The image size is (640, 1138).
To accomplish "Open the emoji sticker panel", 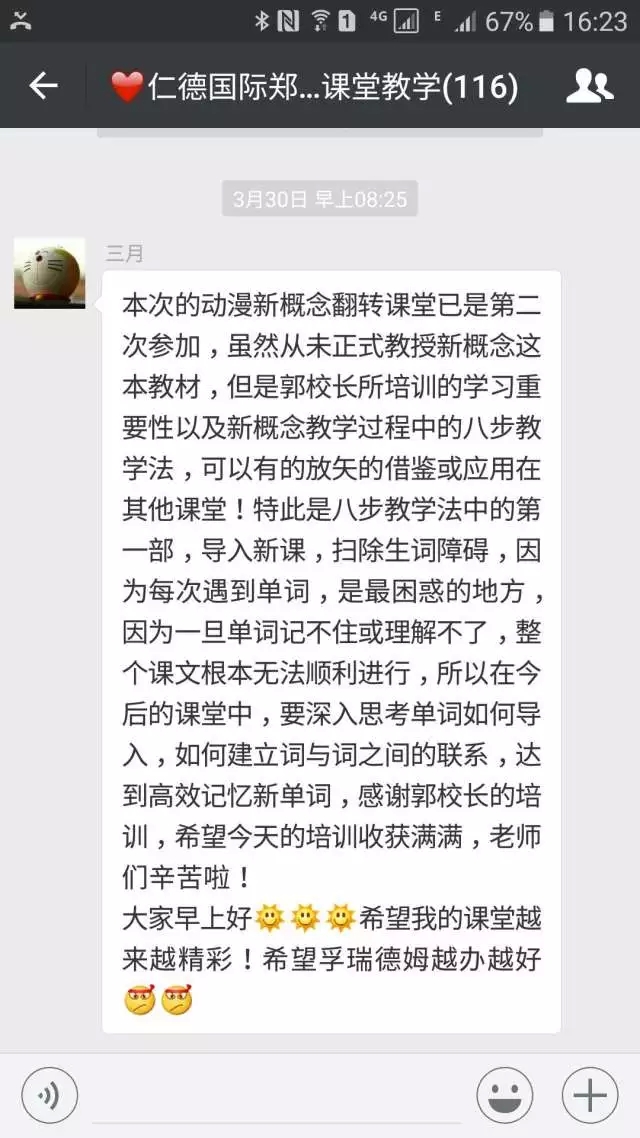I will (505, 1096).
